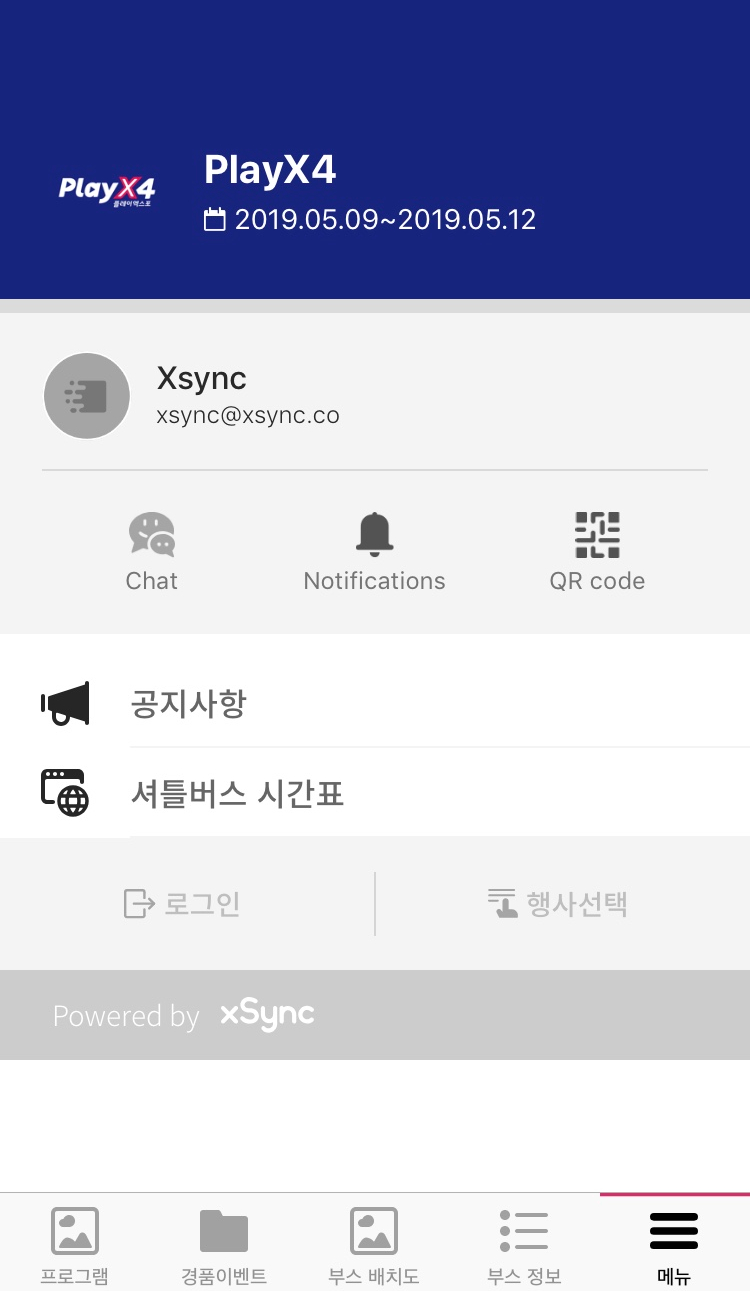Open the 셔틀버스 시간표 shuttle timetable
Image resolution: width=750 pixels, height=1291 pixels.
coord(375,793)
